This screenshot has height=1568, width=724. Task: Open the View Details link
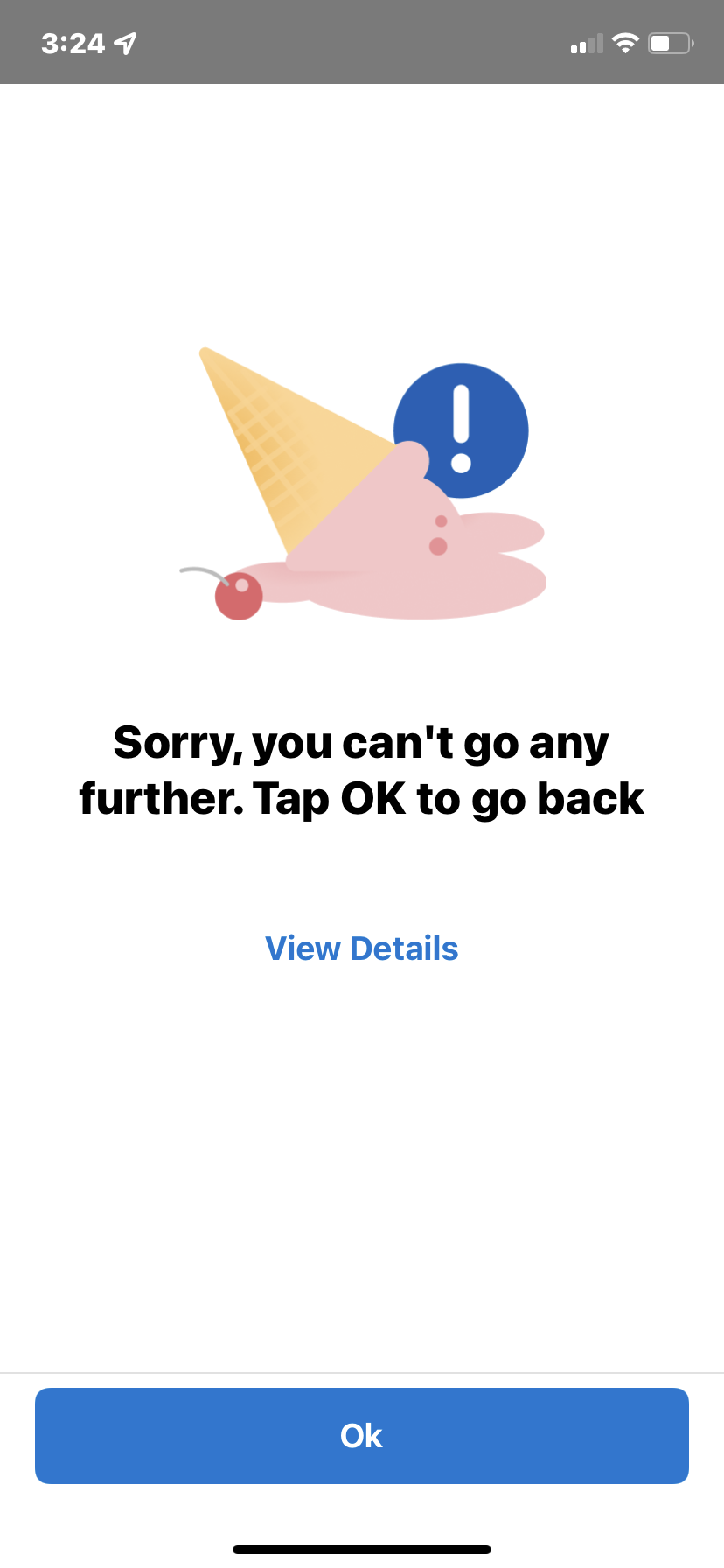(361, 948)
